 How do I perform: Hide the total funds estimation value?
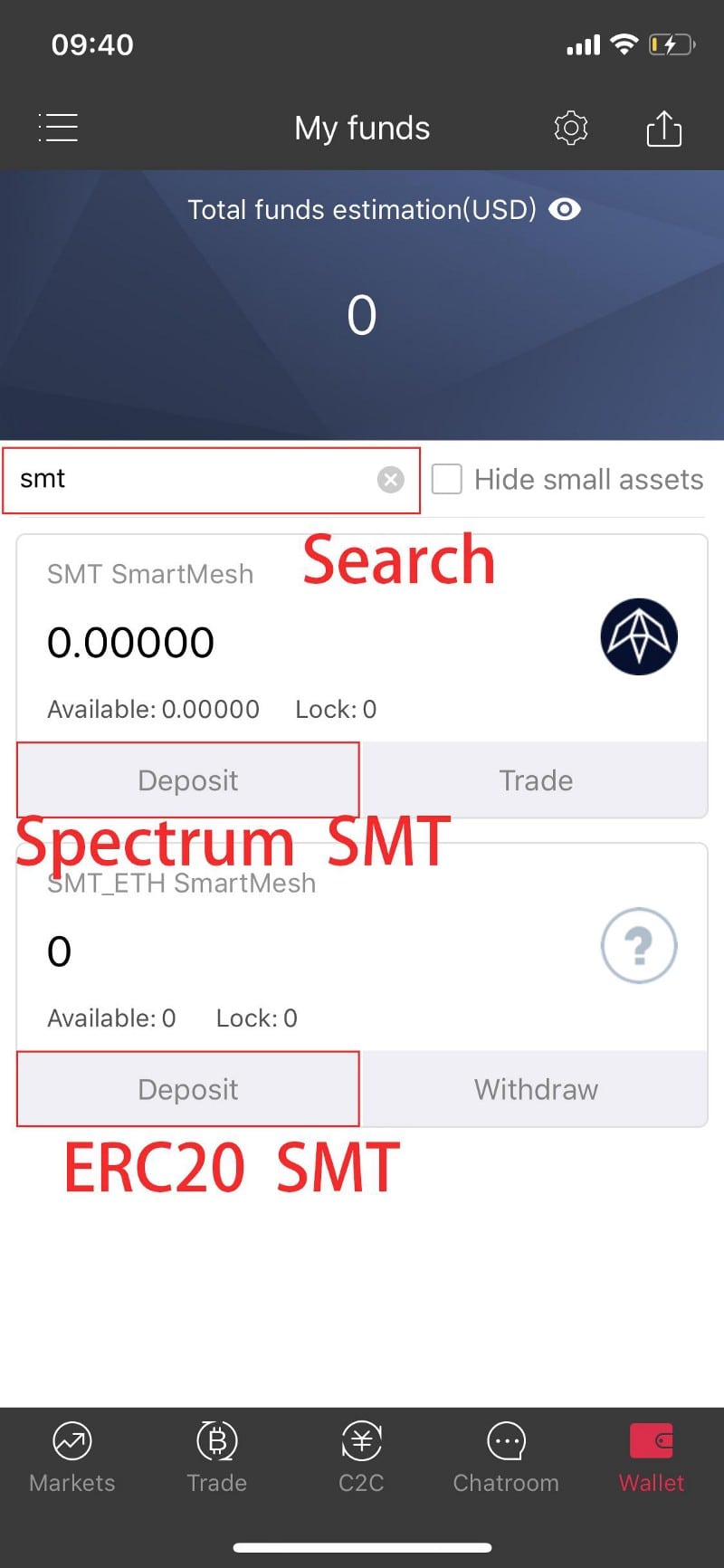(x=565, y=210)
